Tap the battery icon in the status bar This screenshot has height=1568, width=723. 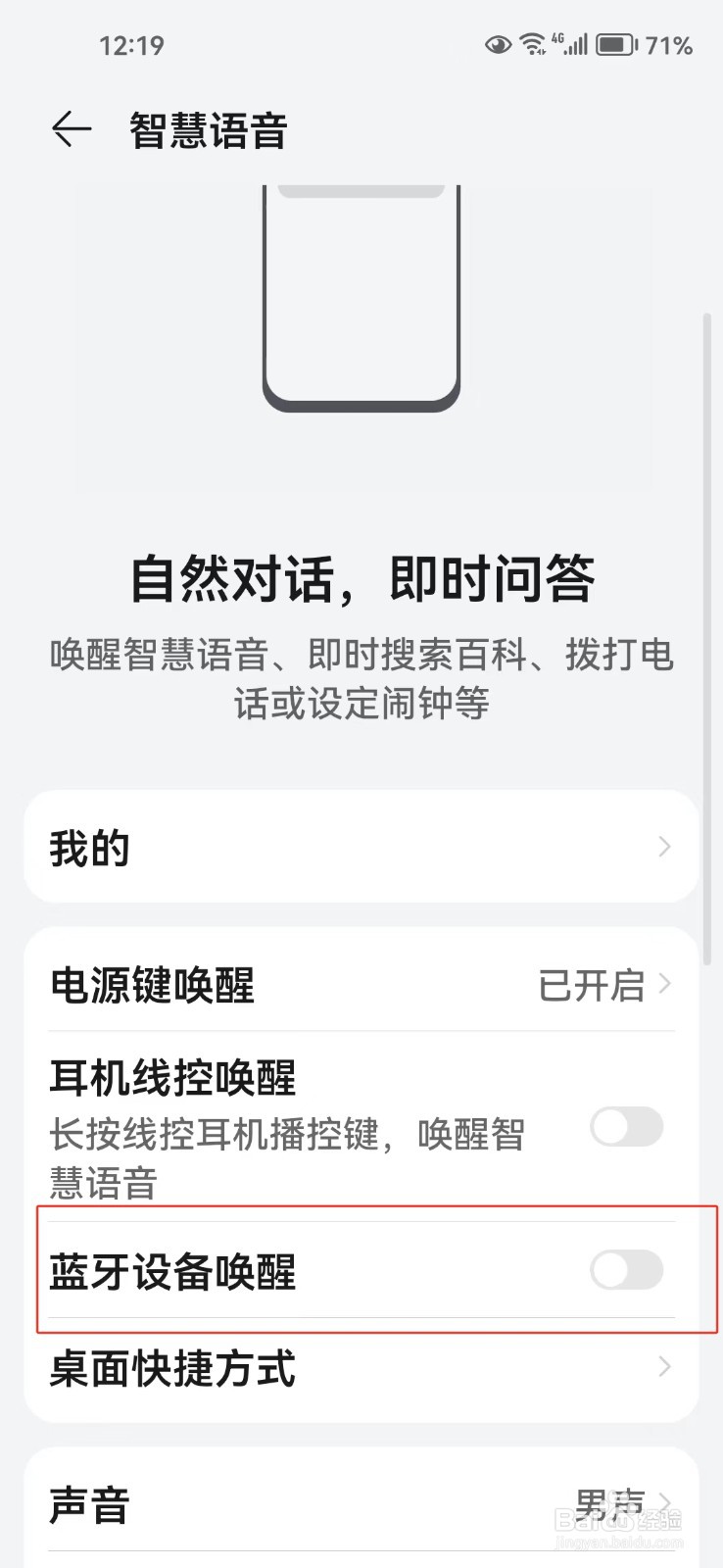point(614,44)
